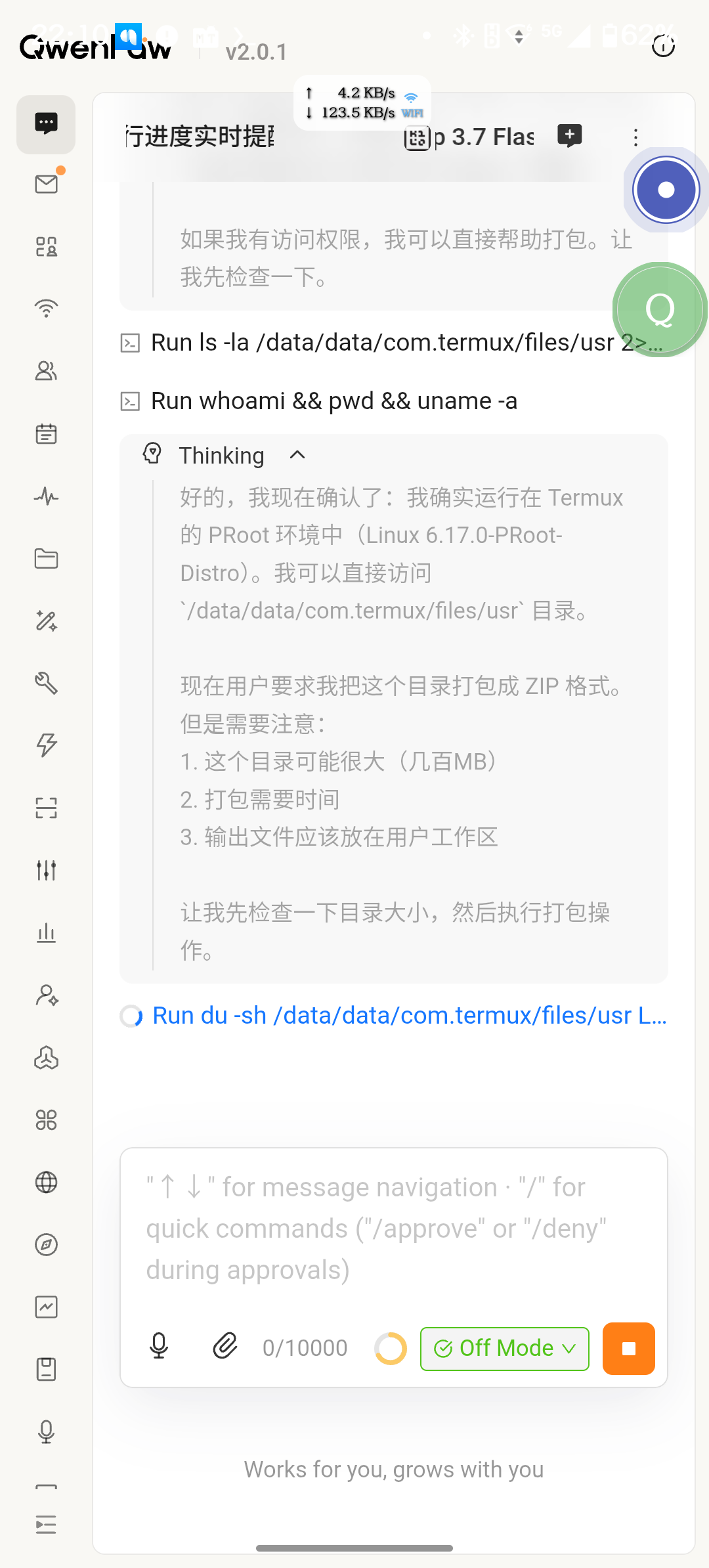Viewport: 709px width, 1568px height.
Task: Open the info icon at top right
Action: (663, 47)
